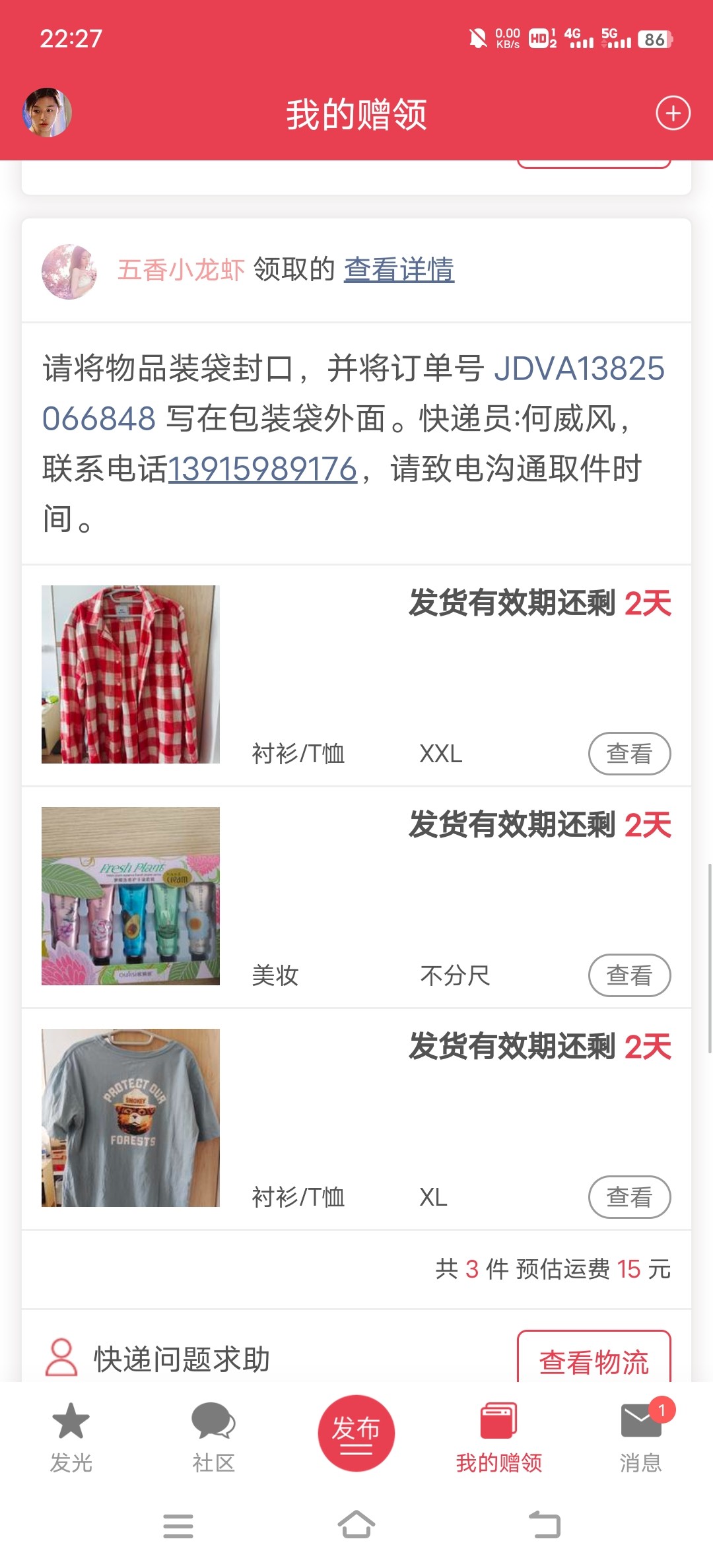View the XXL shirt item

629,754
